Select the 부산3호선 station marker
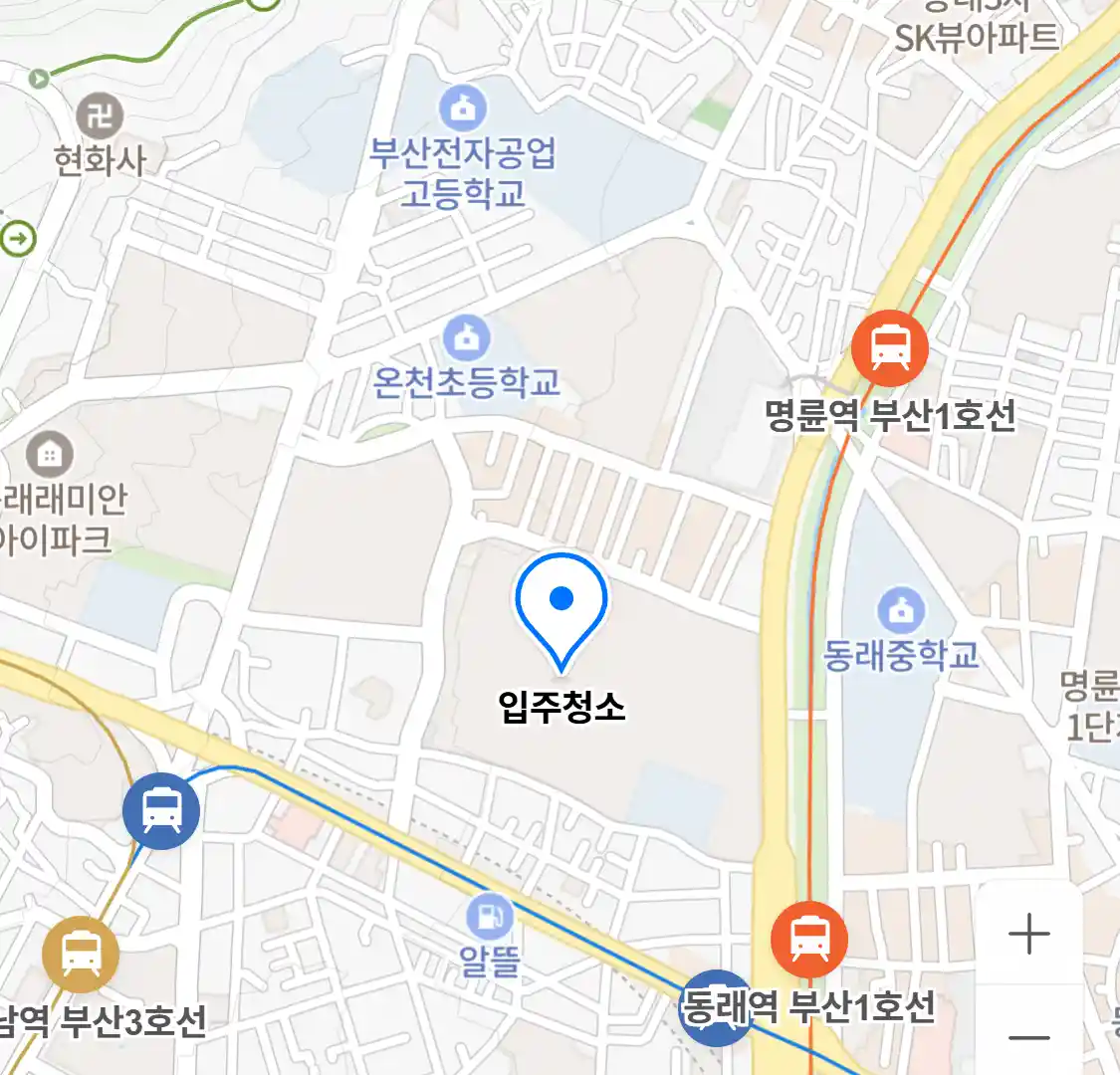Image resolution: width=1120 pixels, height=1075 pixels. (x=81, y=955)
